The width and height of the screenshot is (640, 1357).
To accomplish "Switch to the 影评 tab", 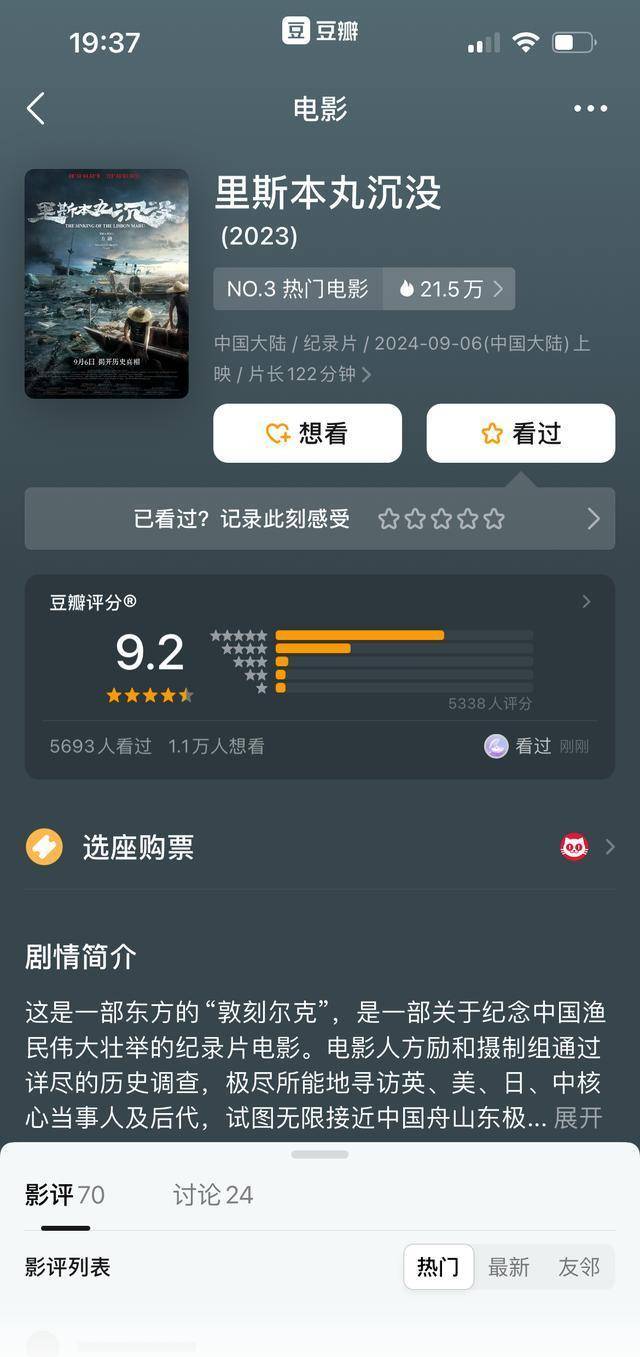I will point(64,1194).
